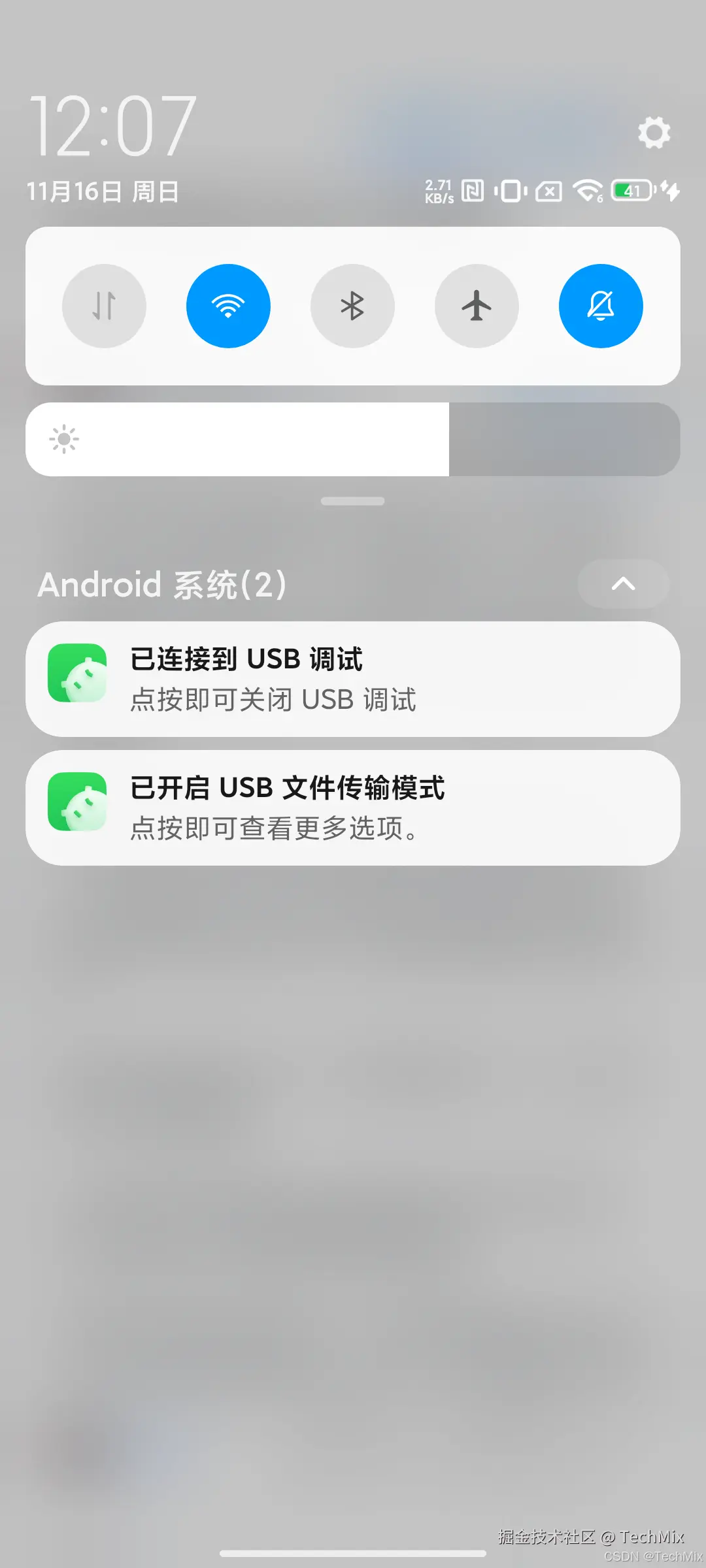The image size is (706, 1568).
Task: Click the brightness sun icon
Action: (x=65, y=439)
